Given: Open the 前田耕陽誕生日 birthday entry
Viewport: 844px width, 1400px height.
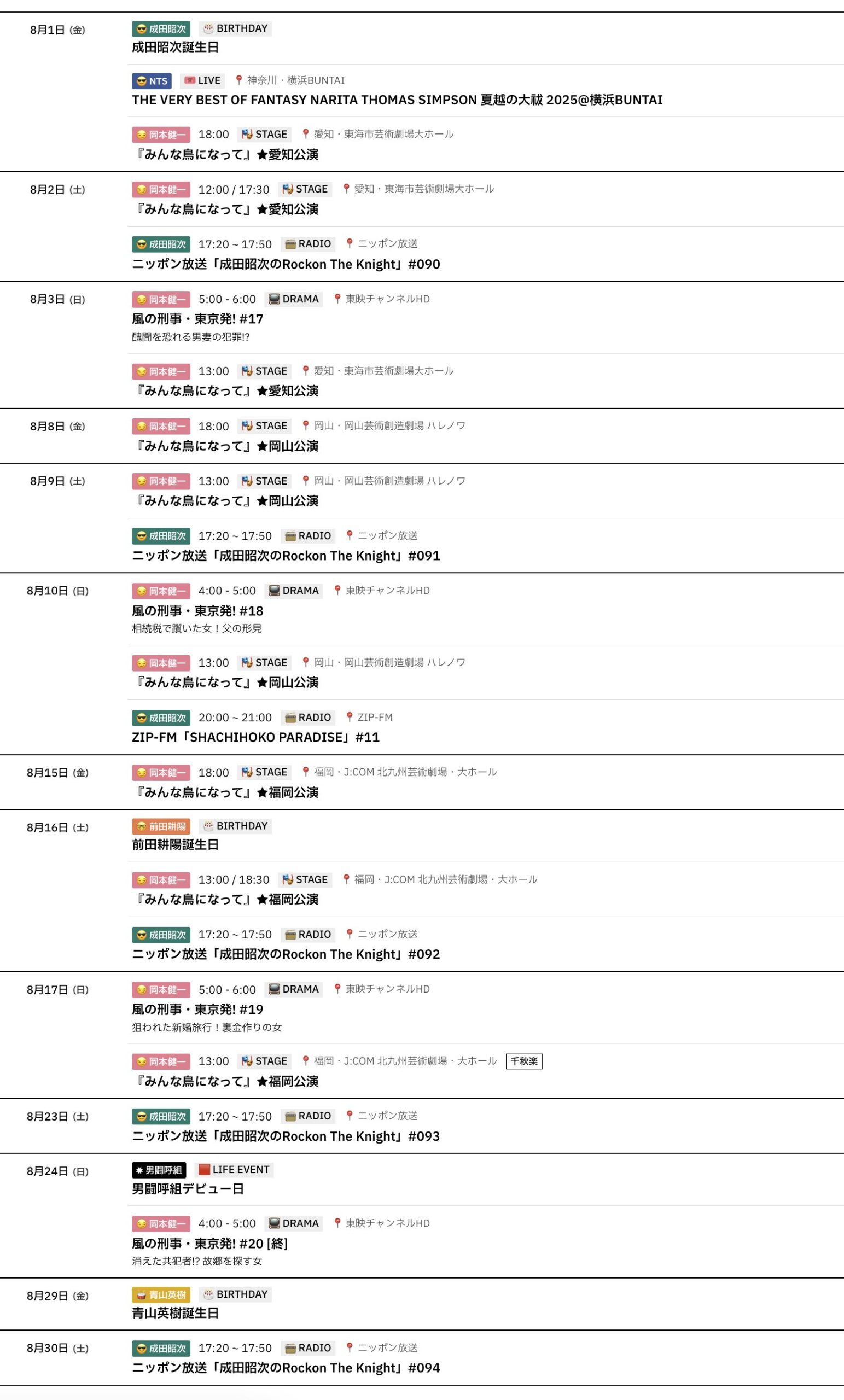Looking at the screenshot, I should coord(176,844).
